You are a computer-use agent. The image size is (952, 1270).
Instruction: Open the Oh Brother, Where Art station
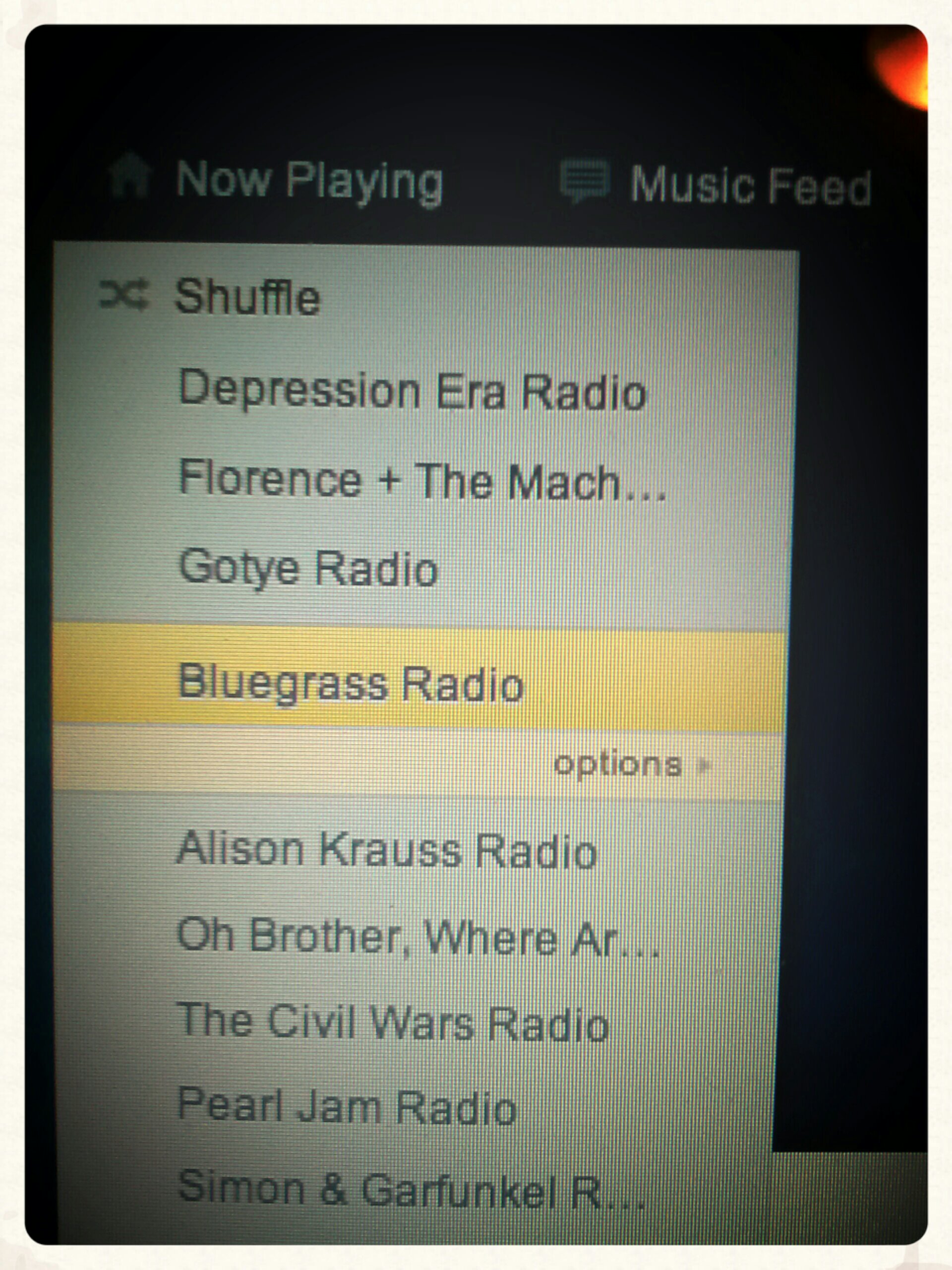coord(418,937)
